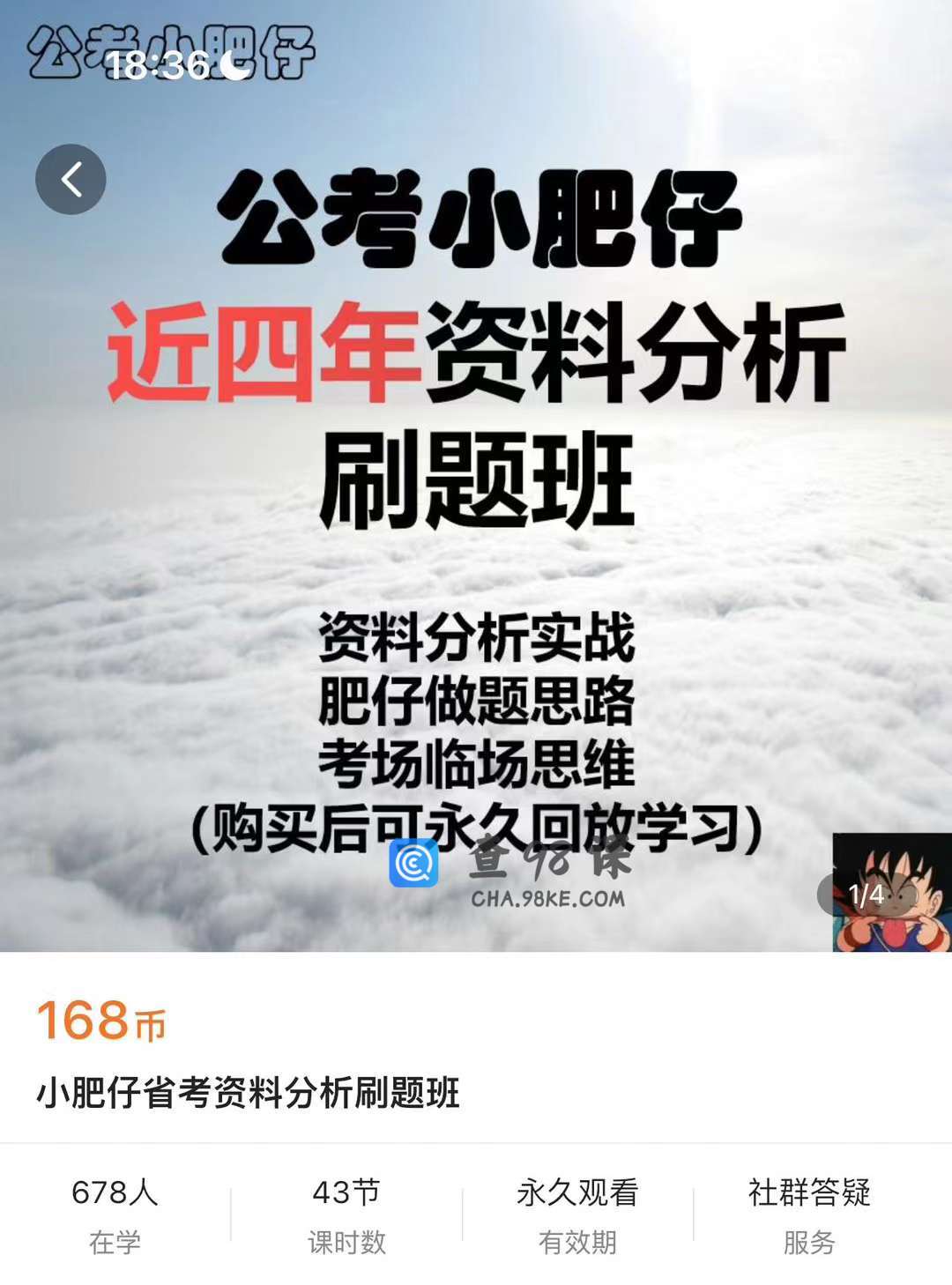Go back using the arrow button
This screenshot has width=952, height=1285.
(71, 179)
